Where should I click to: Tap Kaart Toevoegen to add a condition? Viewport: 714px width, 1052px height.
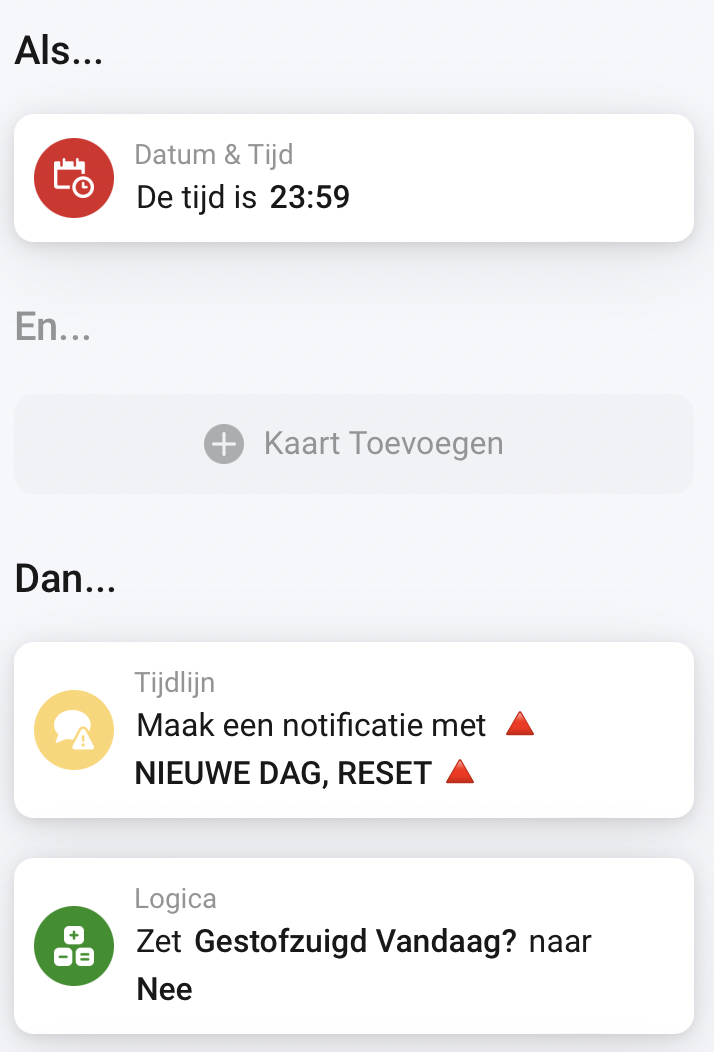[353, 443]
